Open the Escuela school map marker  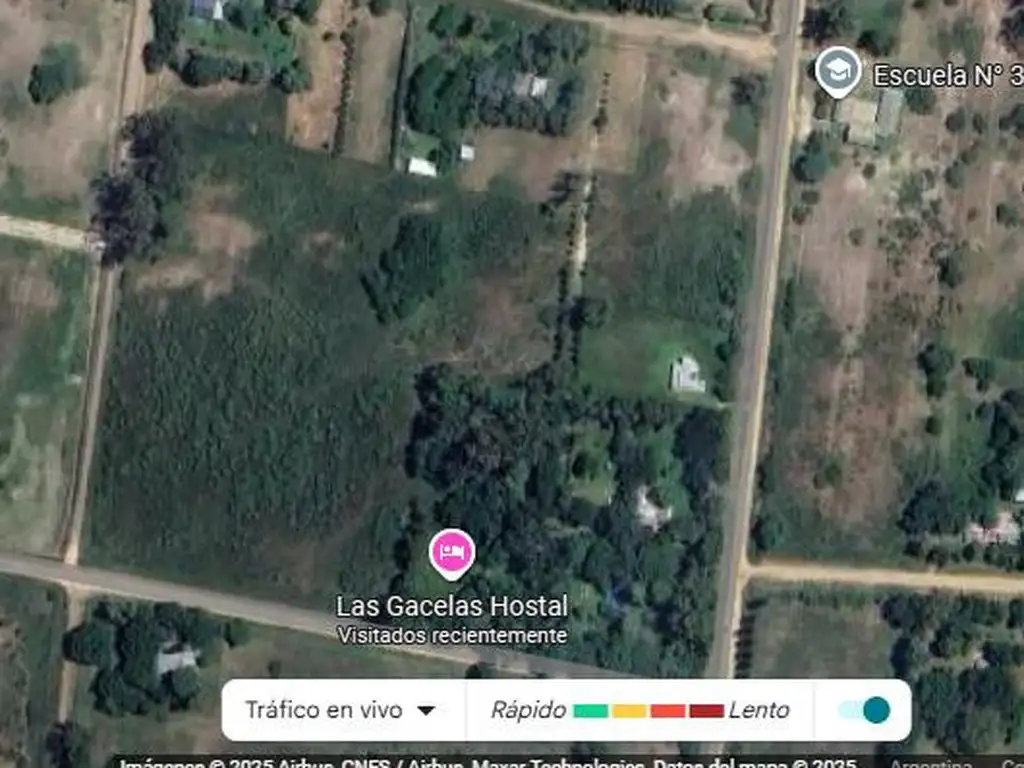(x=837, y=72)
